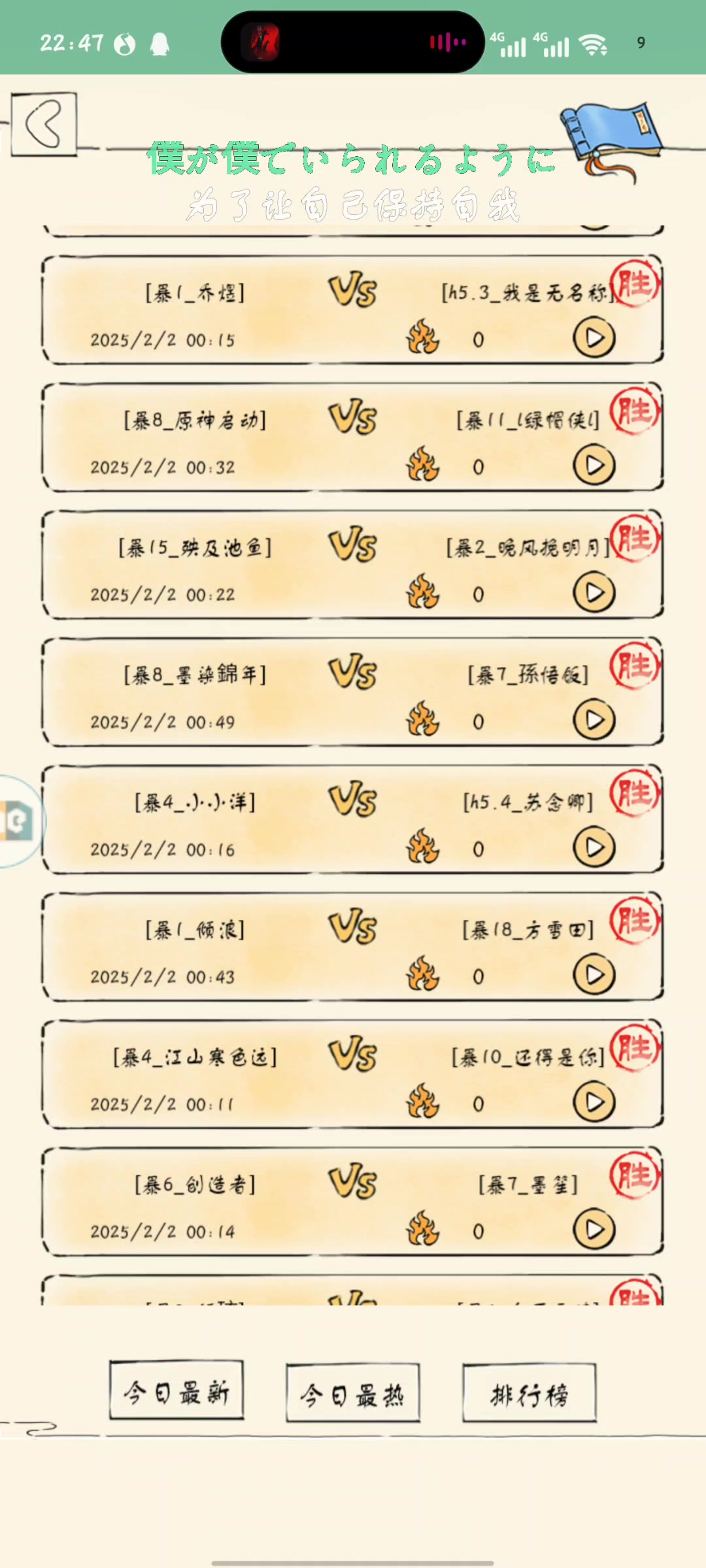Go back using the top-left arrow
The width and height of the screenshot is (706, 1568).
click(44, 123)
